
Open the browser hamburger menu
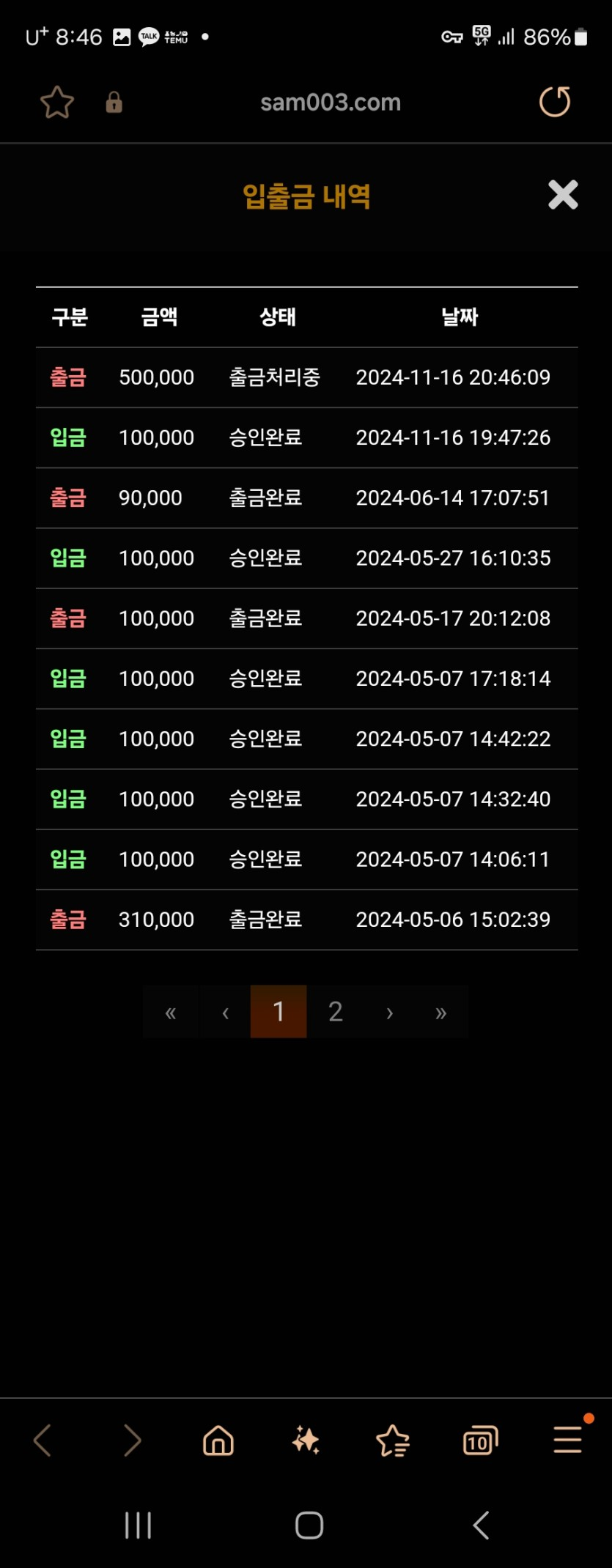(x=568, y=1439)
